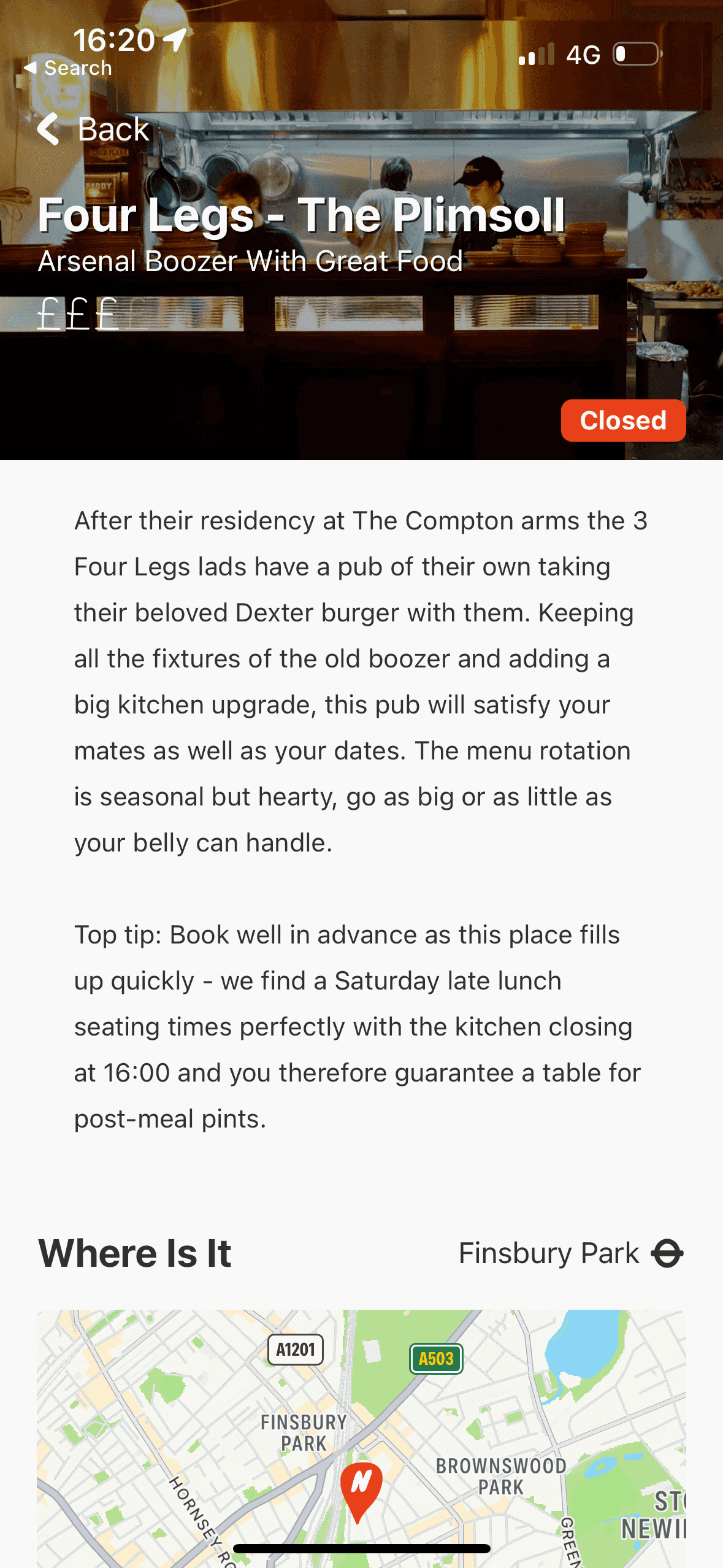Go back using the Back button

tap(93, 129)
